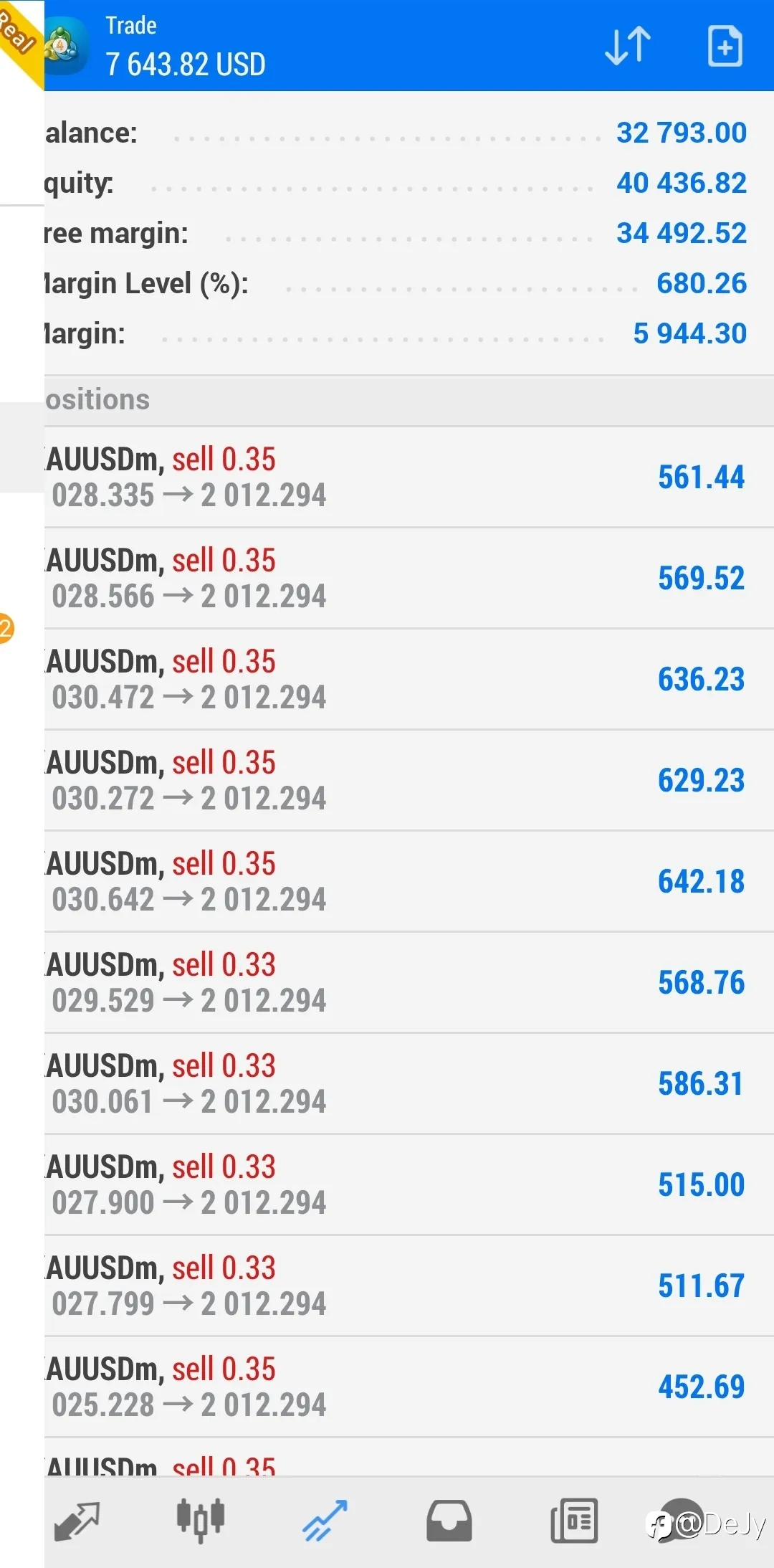Tap the sort positions arrows icon
Viewport: 774px width, 1568px height.
click(628, 46)
